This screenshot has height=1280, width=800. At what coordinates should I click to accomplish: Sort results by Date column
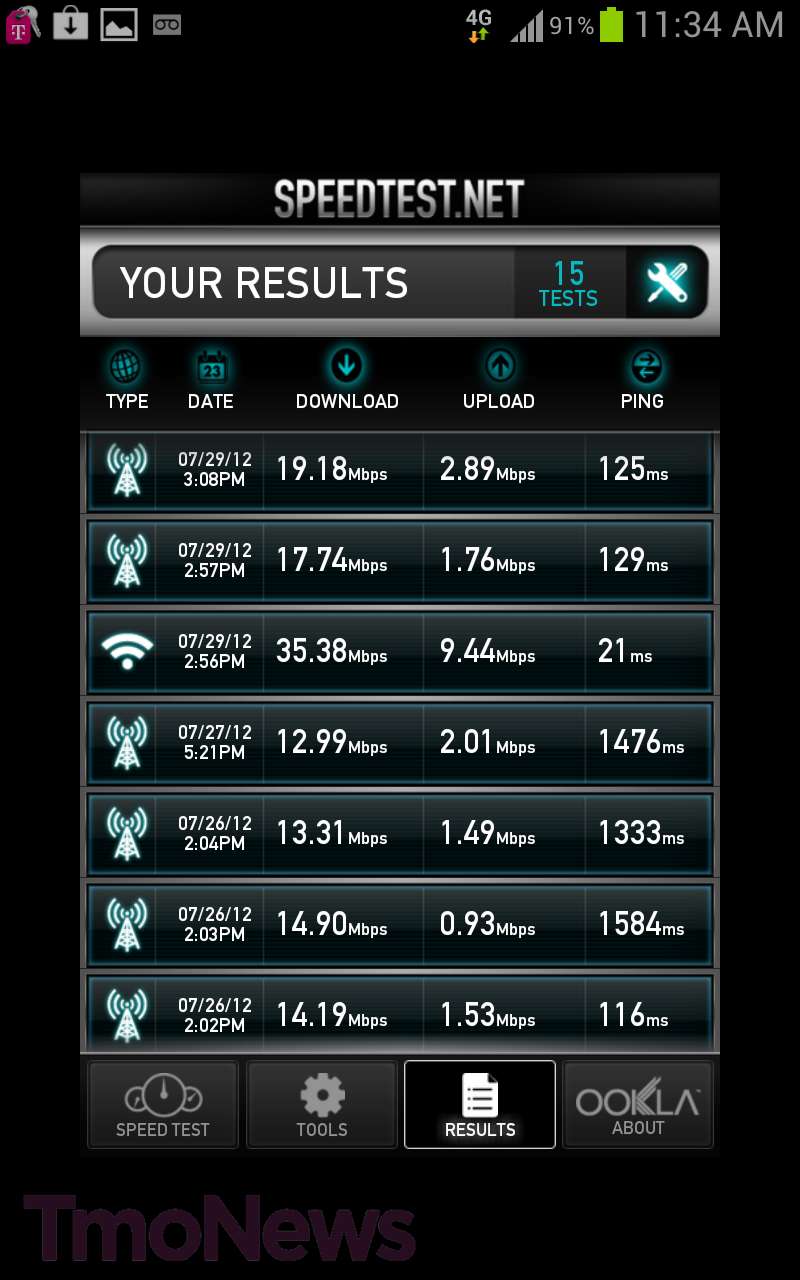point(210,381)
